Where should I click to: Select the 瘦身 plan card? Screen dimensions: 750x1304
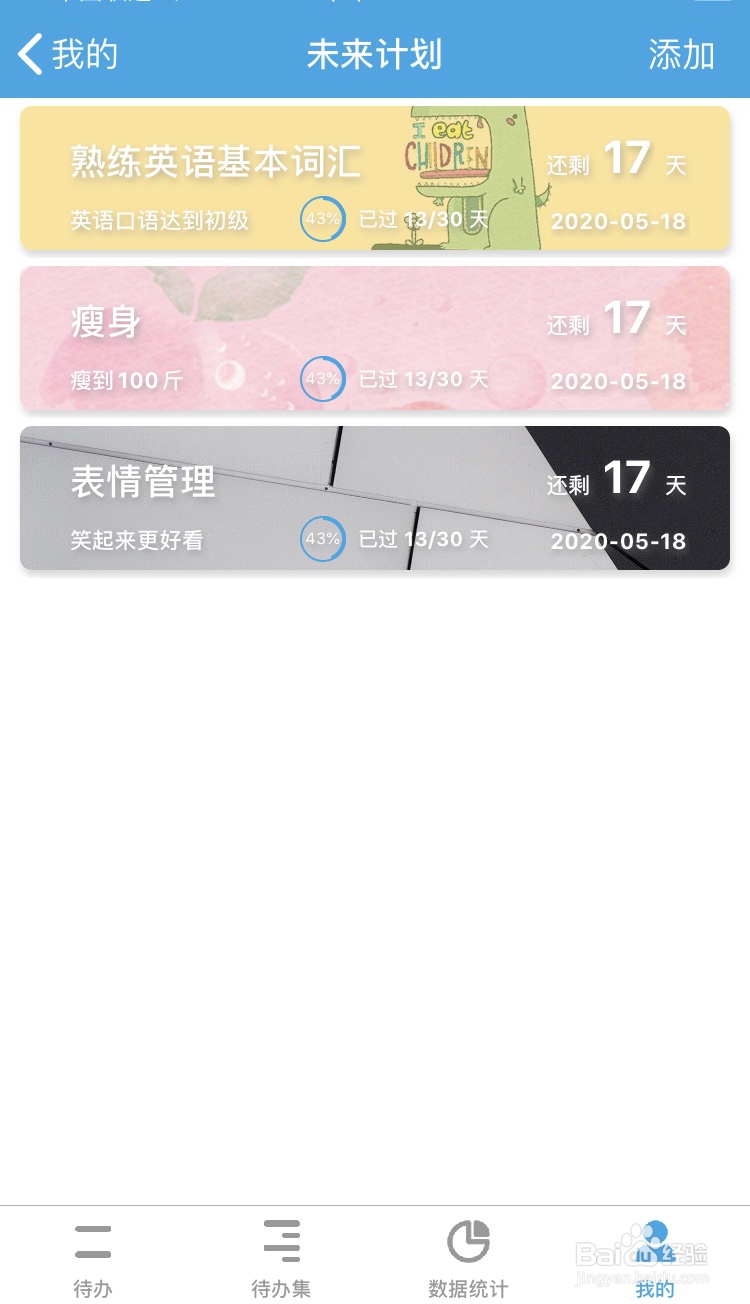(x=375, y=337)
